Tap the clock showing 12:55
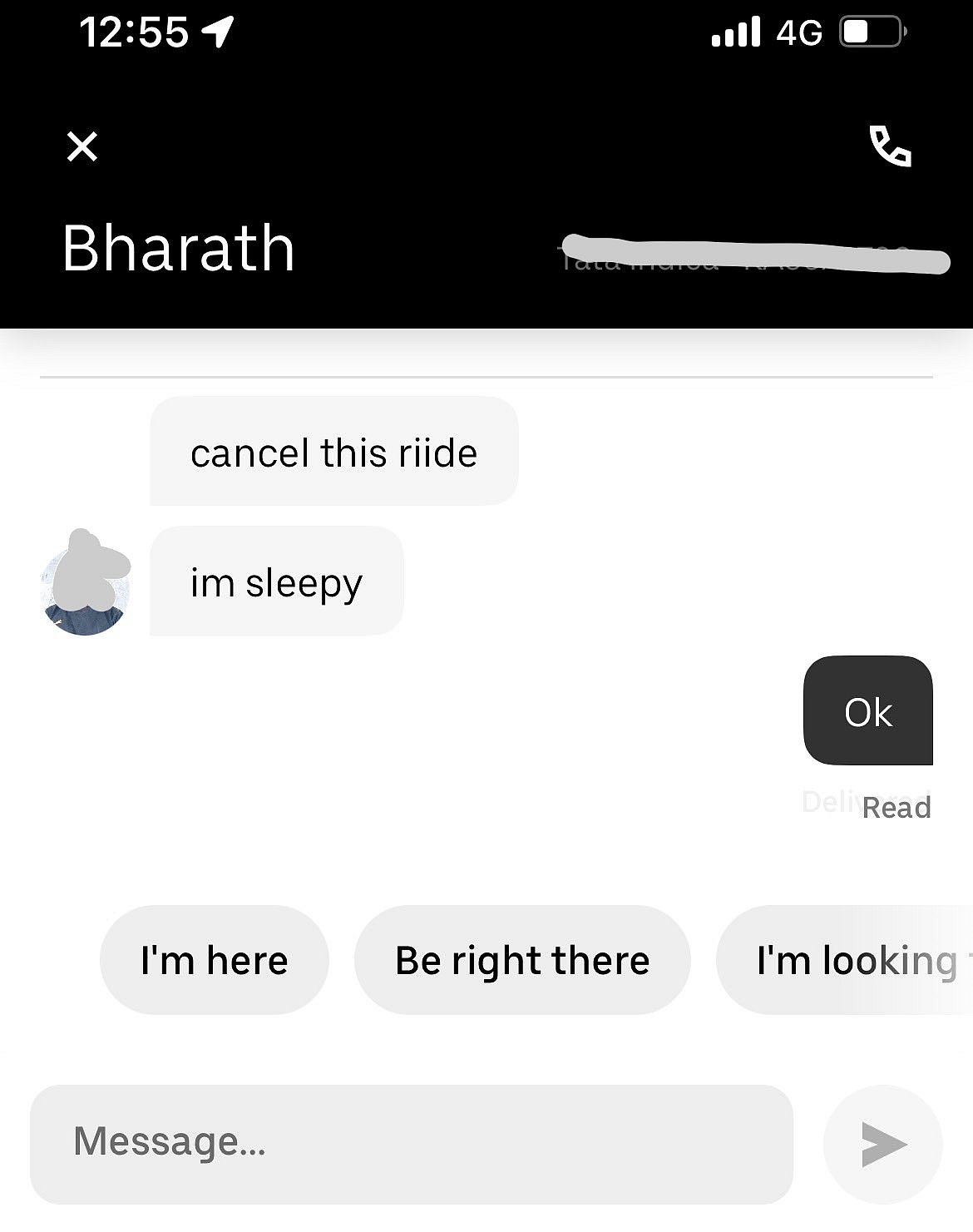 (133, 32)
